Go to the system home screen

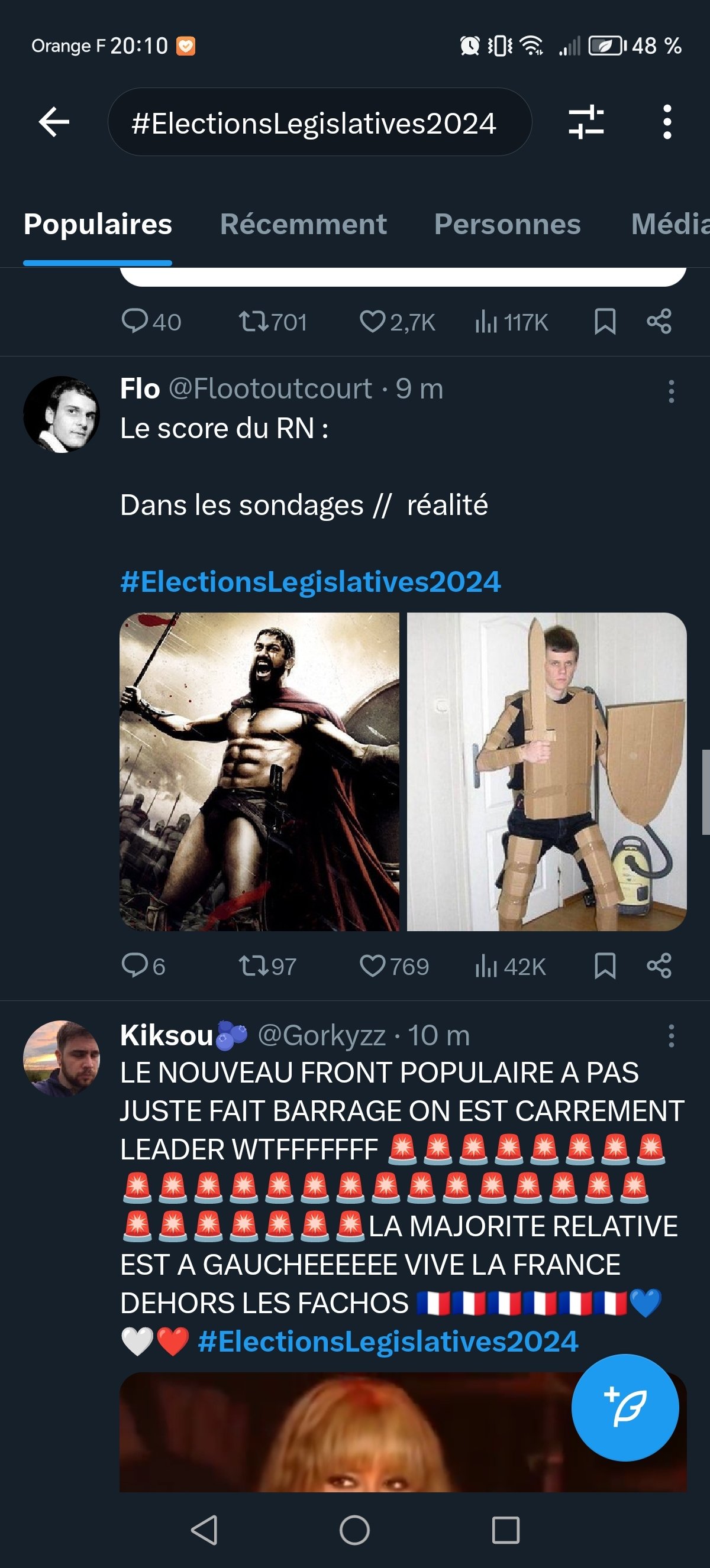pos(354,1530)
